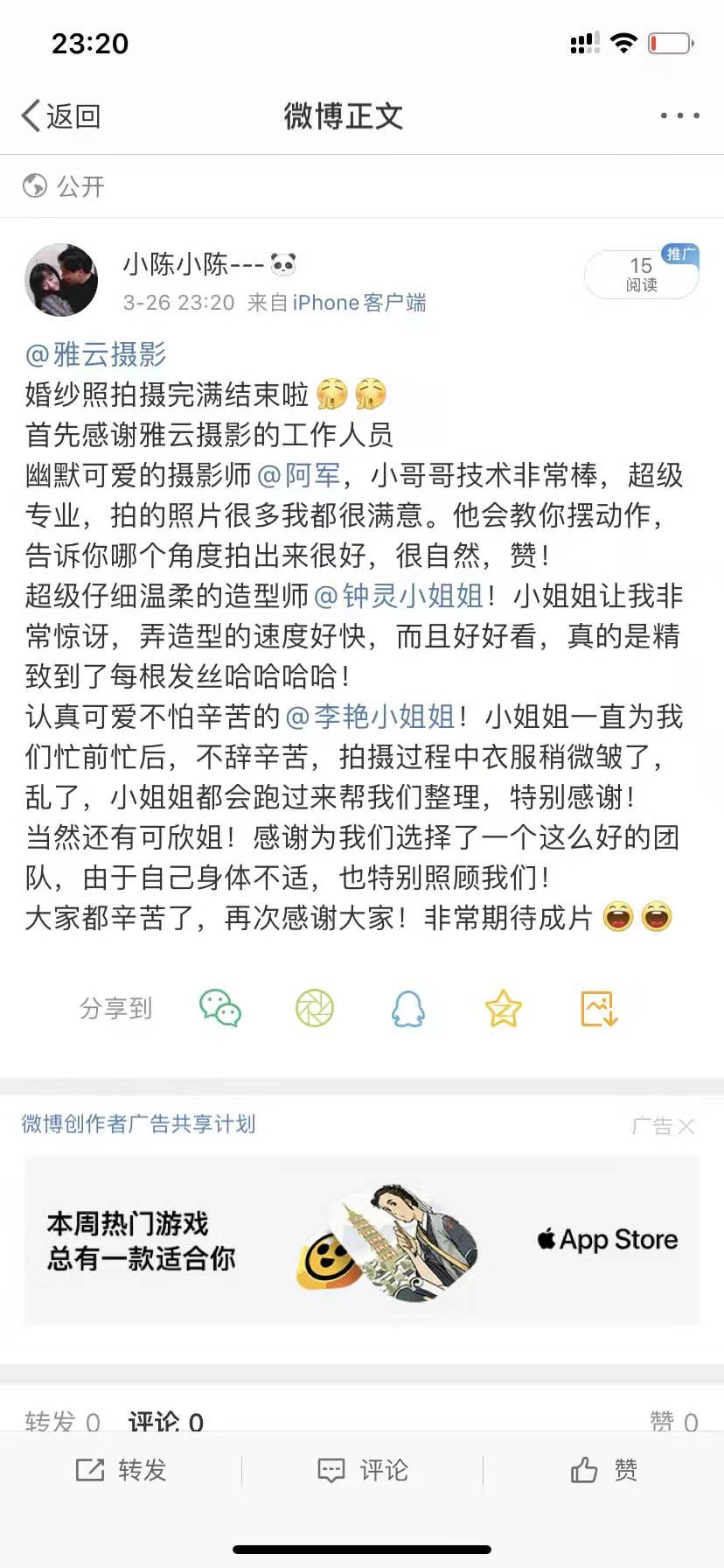Repost with the 转发 button

pyautogui.click(x=122, y=1470)
